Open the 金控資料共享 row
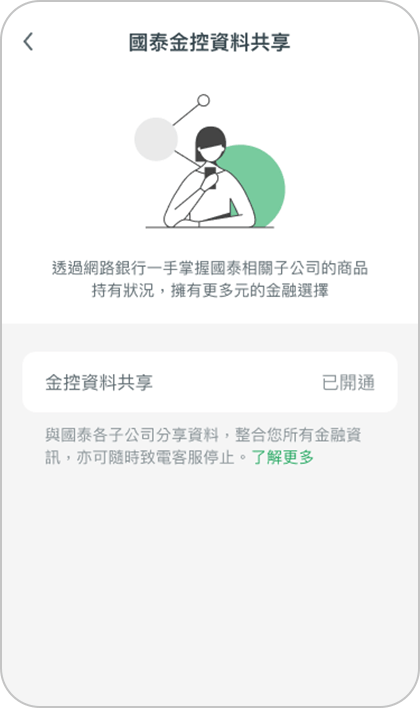Image resolution: width=420 pixels, height=708 pixels. tap(210, 382)
